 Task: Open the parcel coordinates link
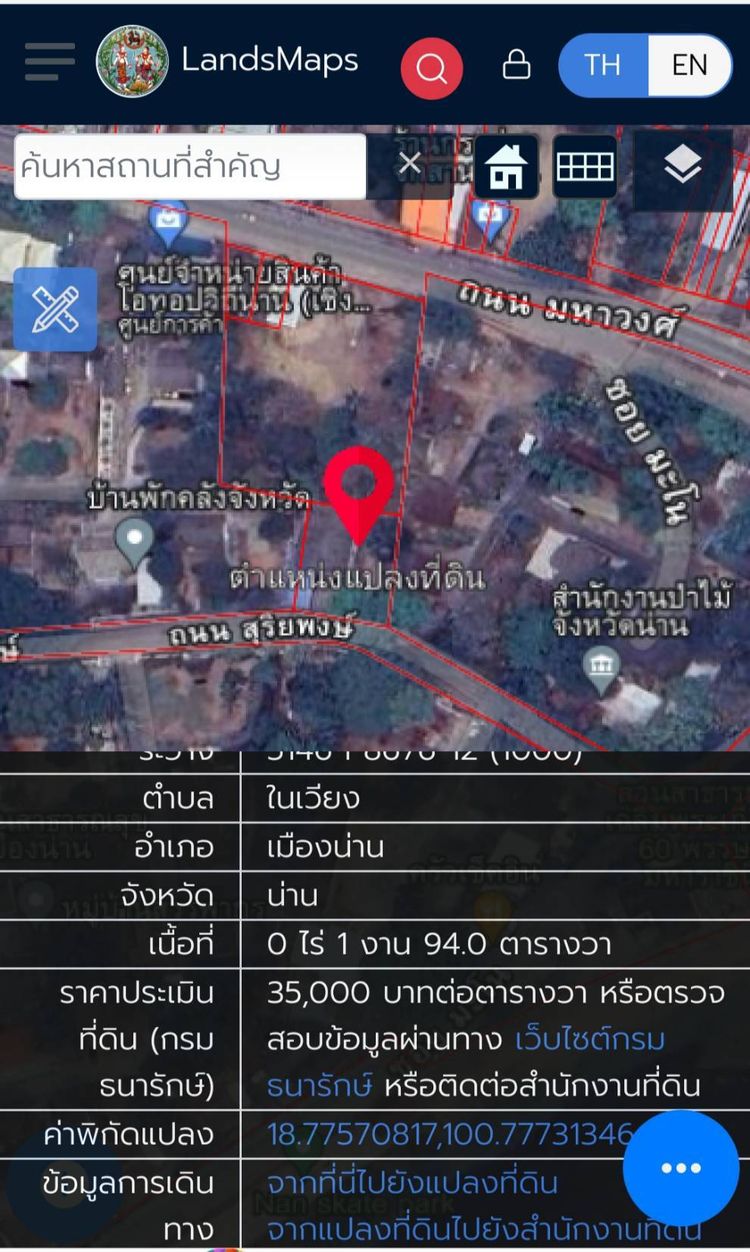(450, 1133)
